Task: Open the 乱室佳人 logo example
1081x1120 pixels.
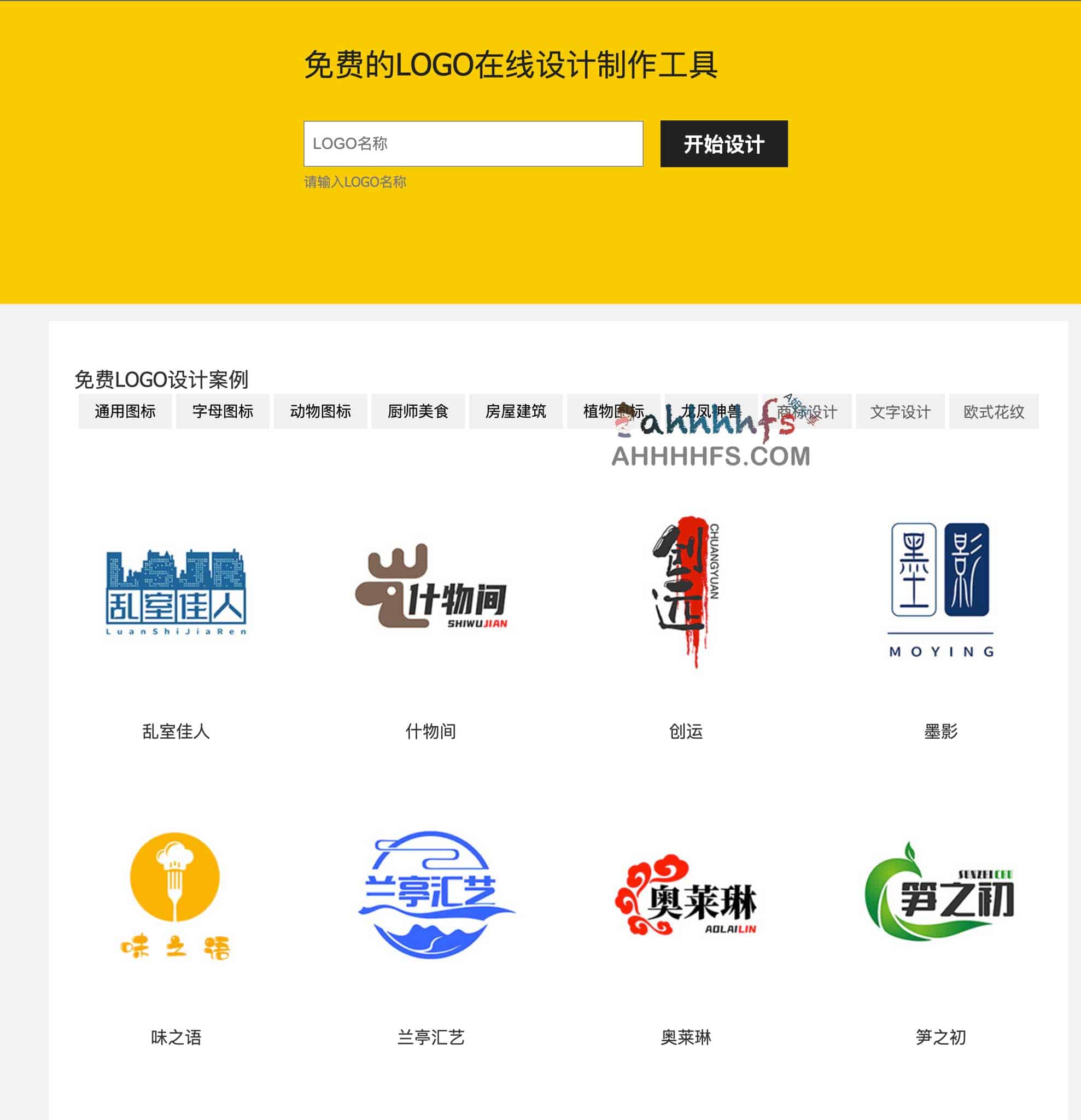Action: (x=176, y=591)
